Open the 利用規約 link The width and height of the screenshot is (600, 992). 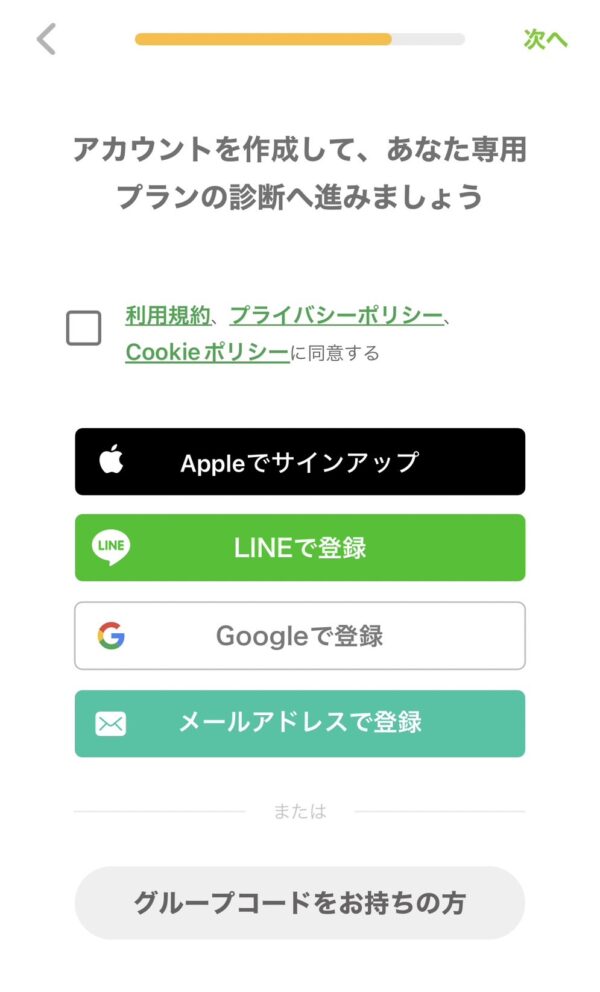coord(168,315)
